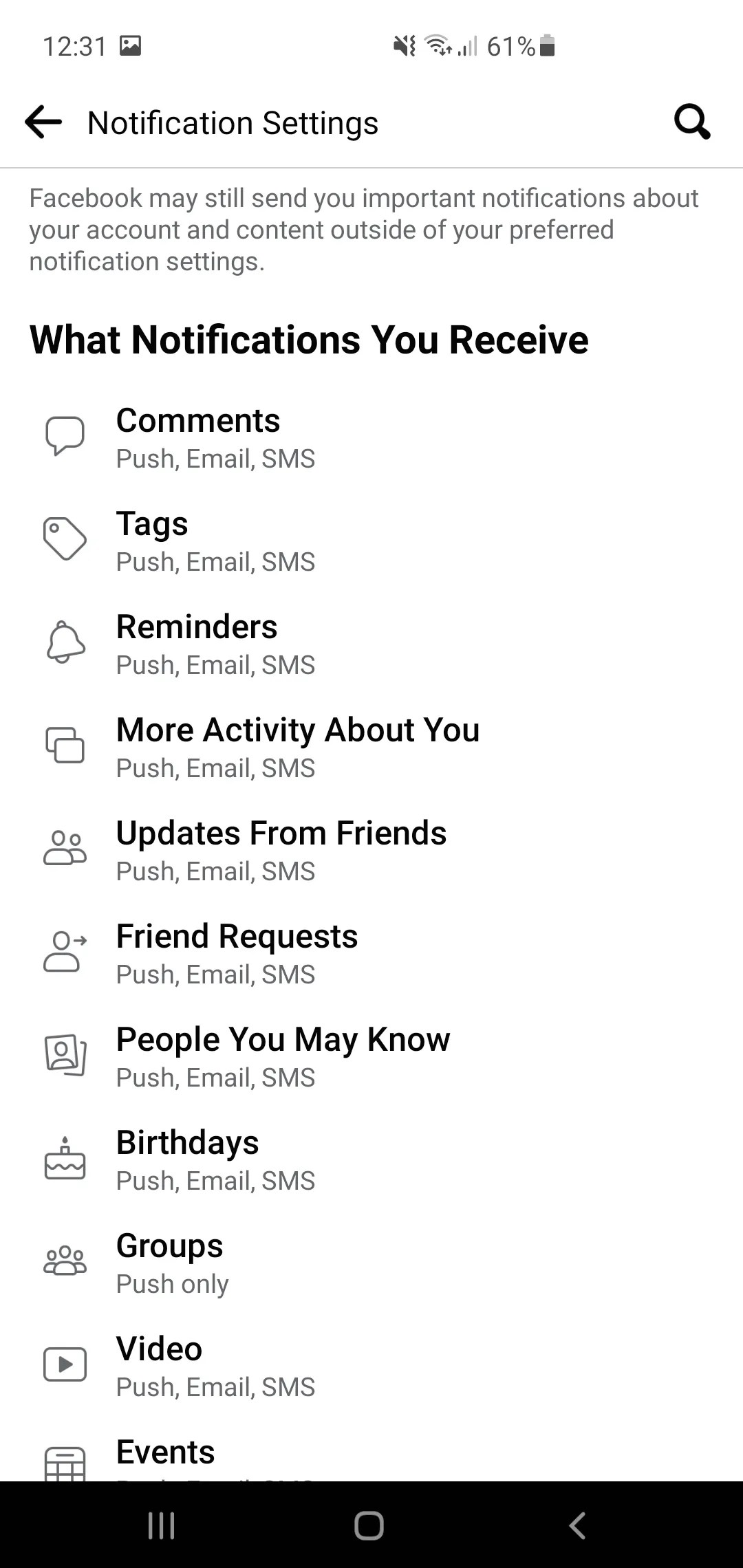Go back using the arrow button

[x=41, y=122]
